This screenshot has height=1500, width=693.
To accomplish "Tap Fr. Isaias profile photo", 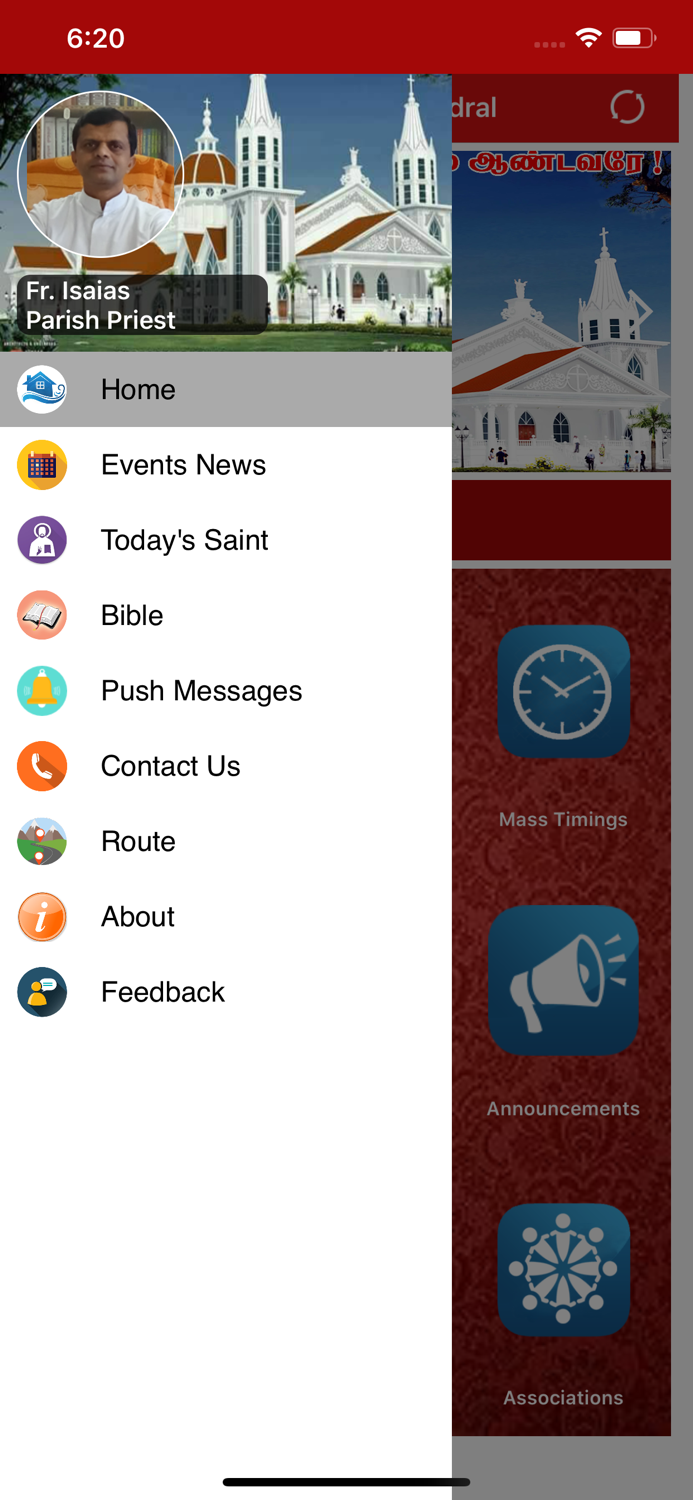I will pos(100,174).
